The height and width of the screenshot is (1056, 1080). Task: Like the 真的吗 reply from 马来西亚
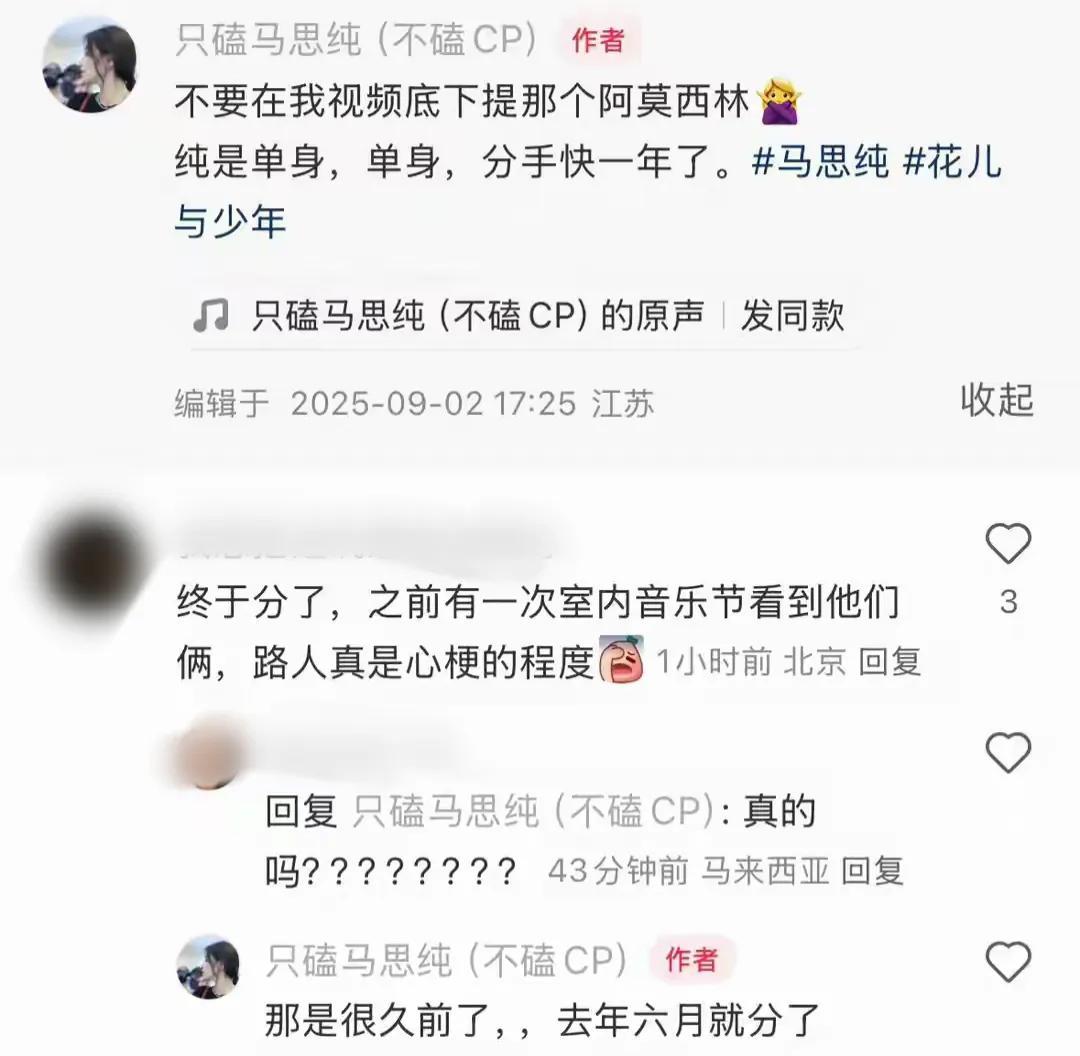[1007, 751]
